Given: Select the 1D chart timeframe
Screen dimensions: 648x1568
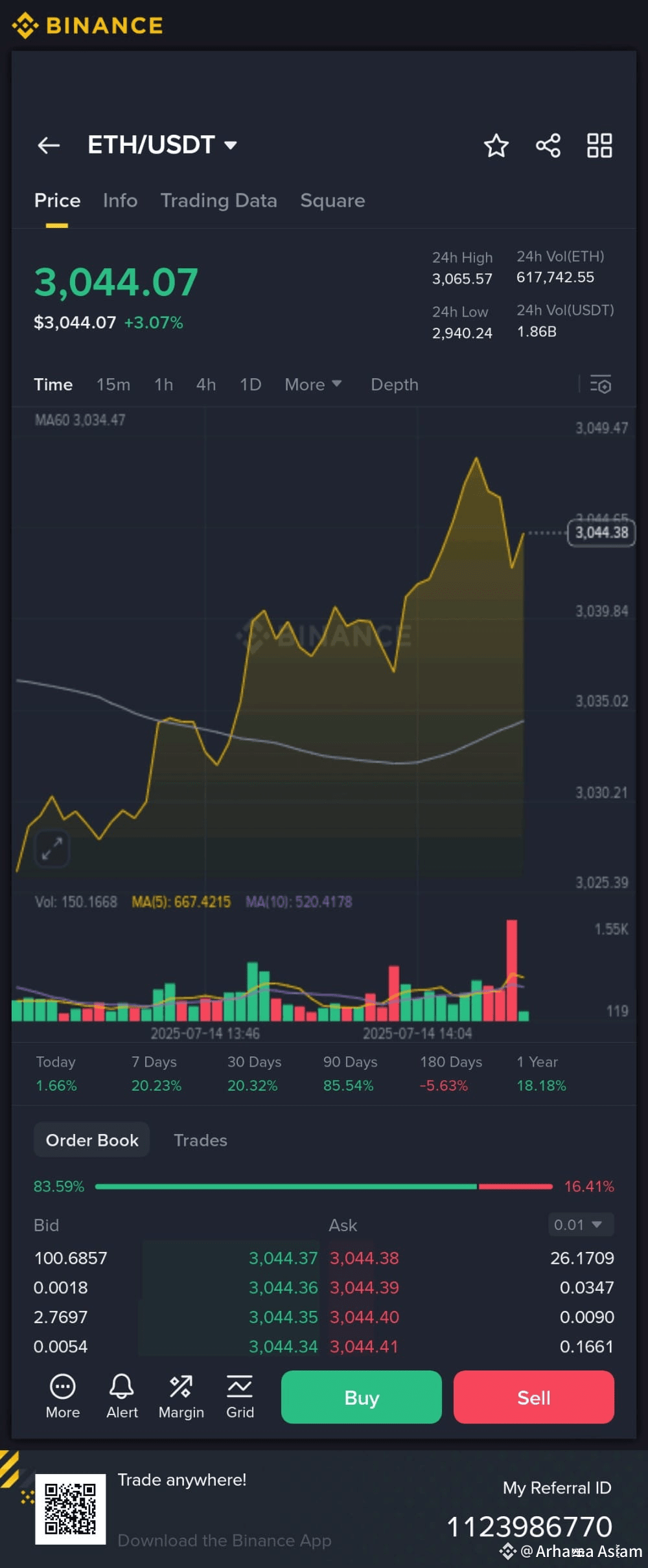Looking at the screenshot, I should 249,384.
